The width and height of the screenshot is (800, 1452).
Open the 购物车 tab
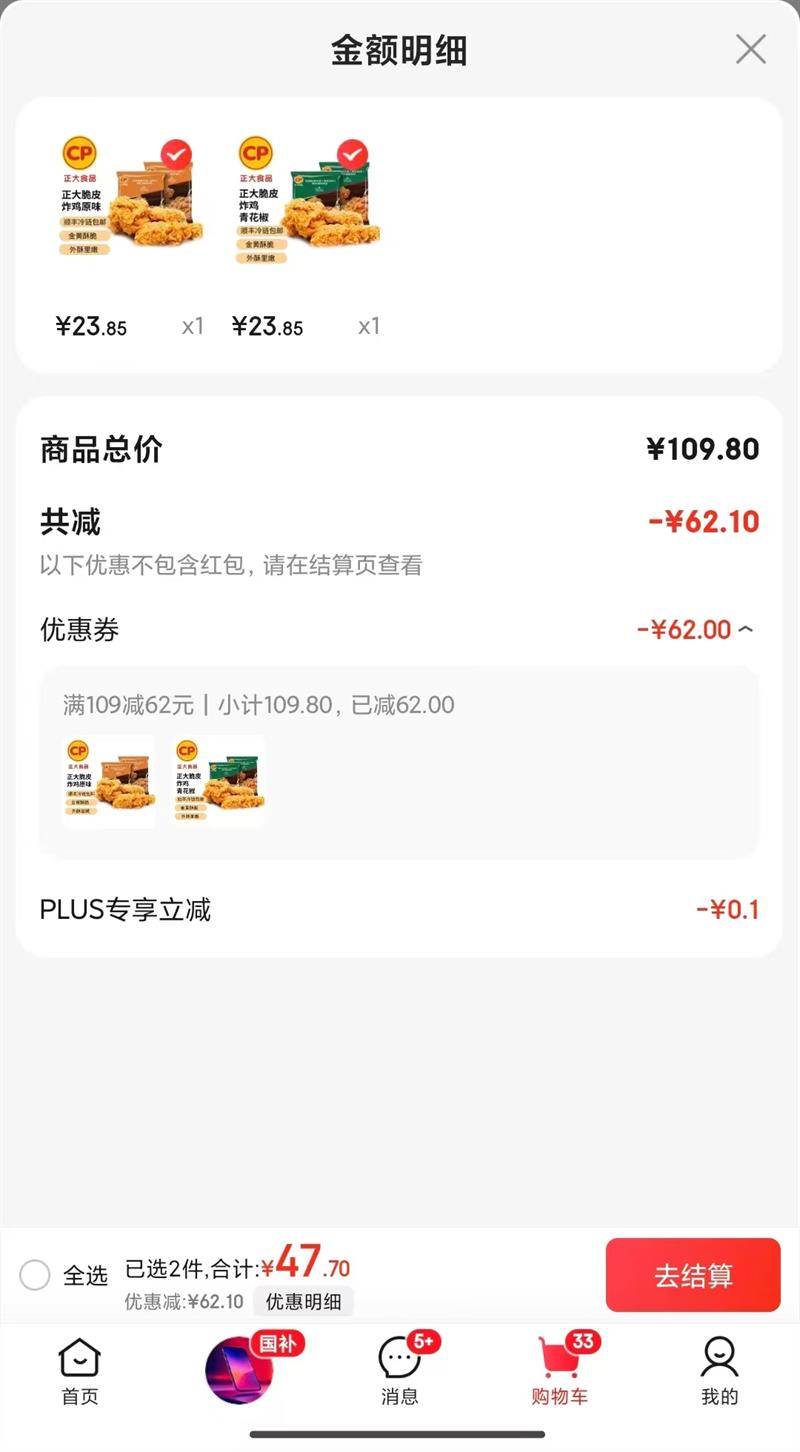click(560, 1372)
